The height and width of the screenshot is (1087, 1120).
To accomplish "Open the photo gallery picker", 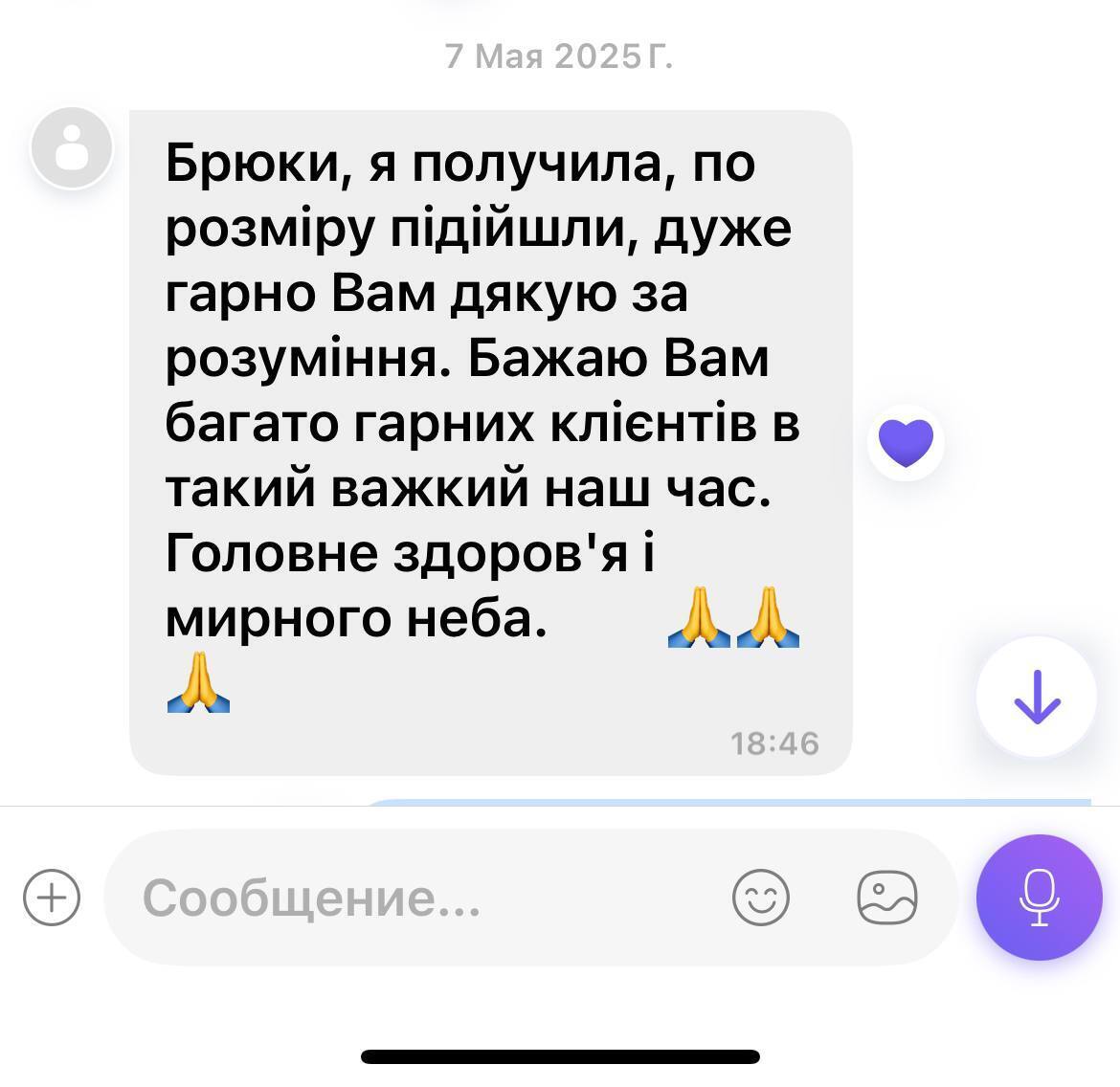I will [x=887, y=898].
